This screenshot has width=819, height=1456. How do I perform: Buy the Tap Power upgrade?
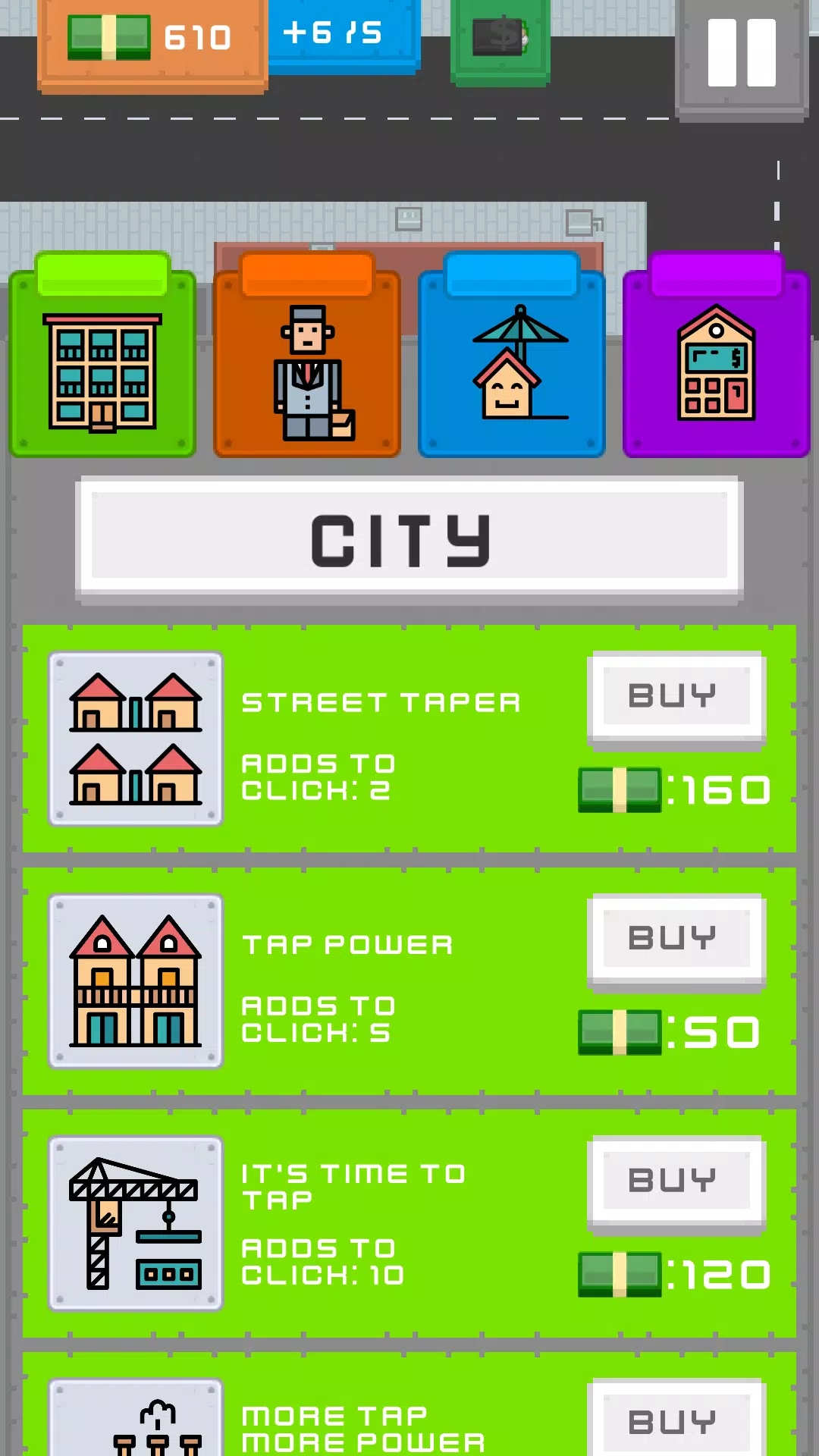[676, 938]
